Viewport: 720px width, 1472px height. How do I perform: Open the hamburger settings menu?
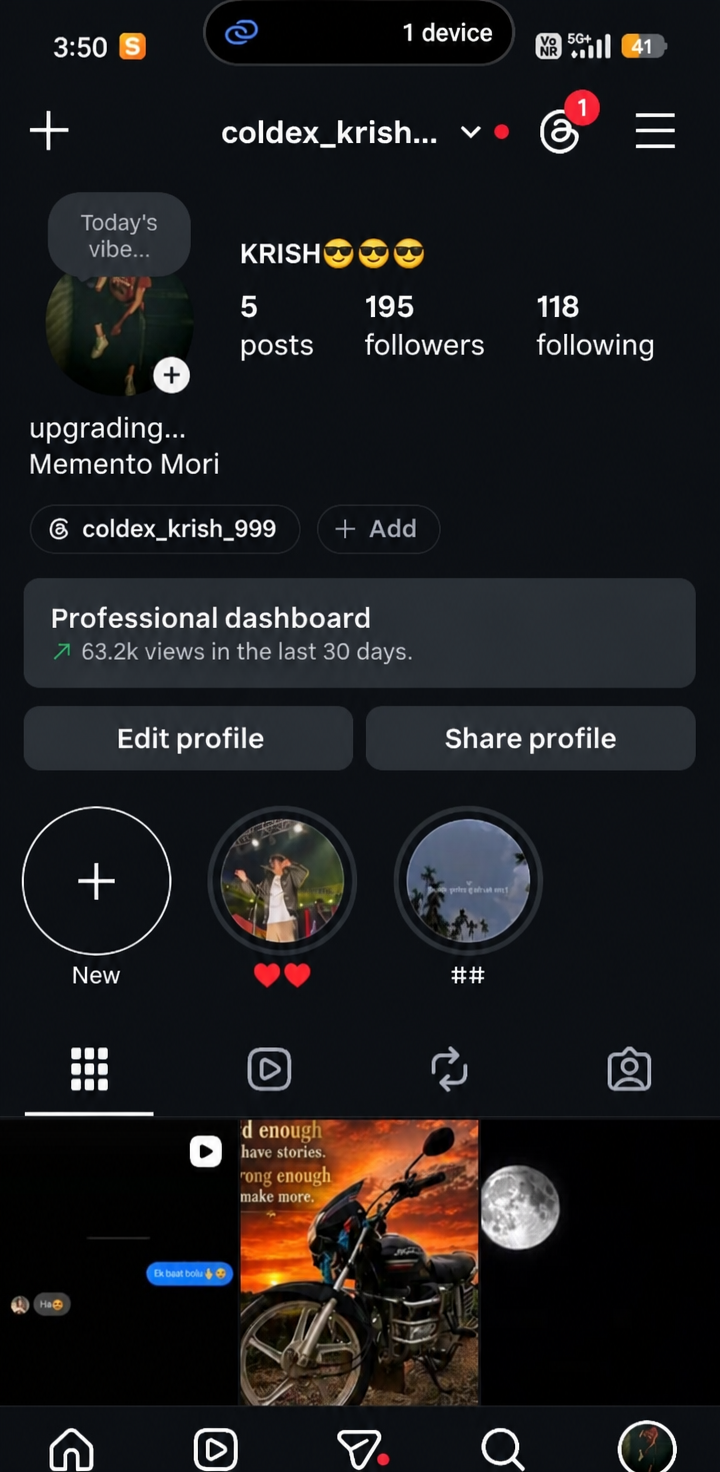click(655, 131)
